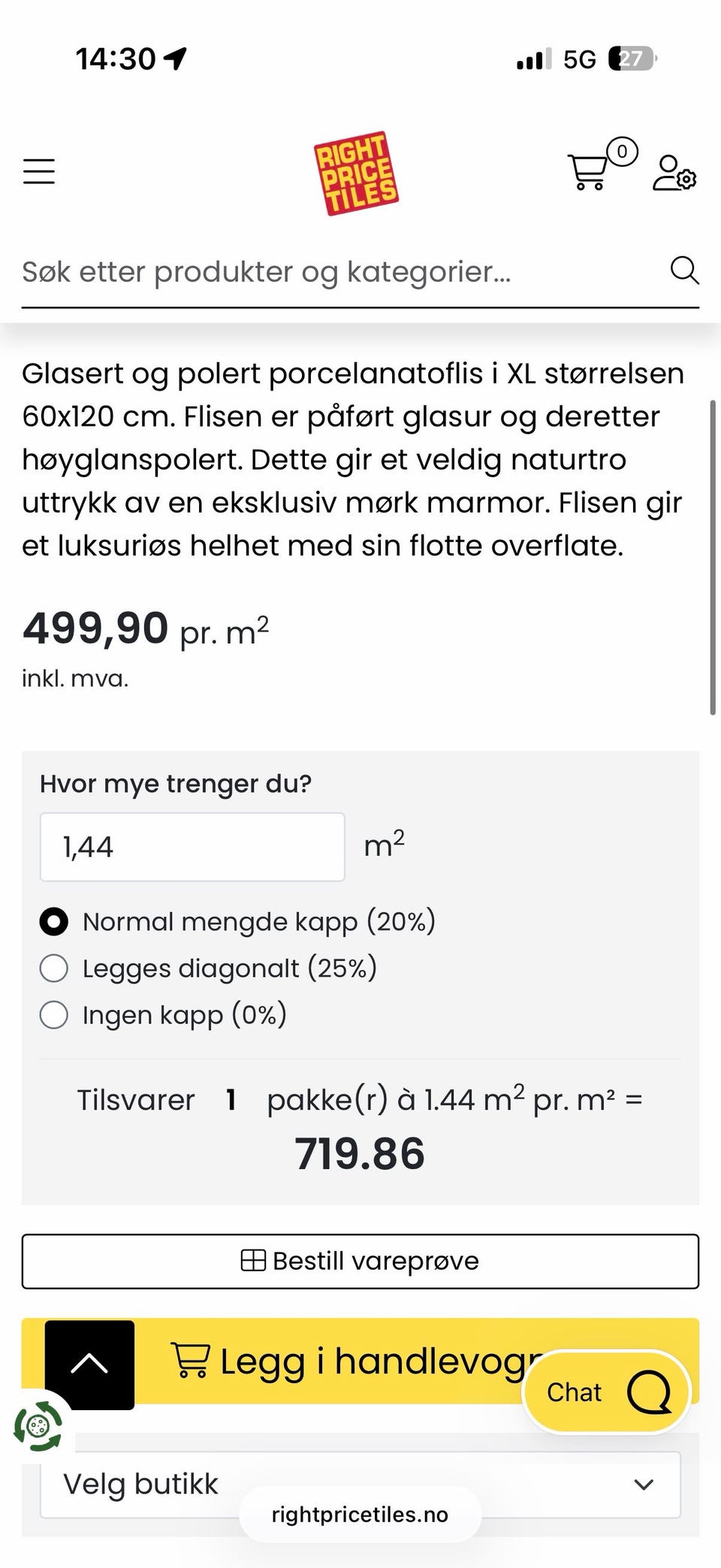Tap the Right Price Tiles logo

(356, 174)
